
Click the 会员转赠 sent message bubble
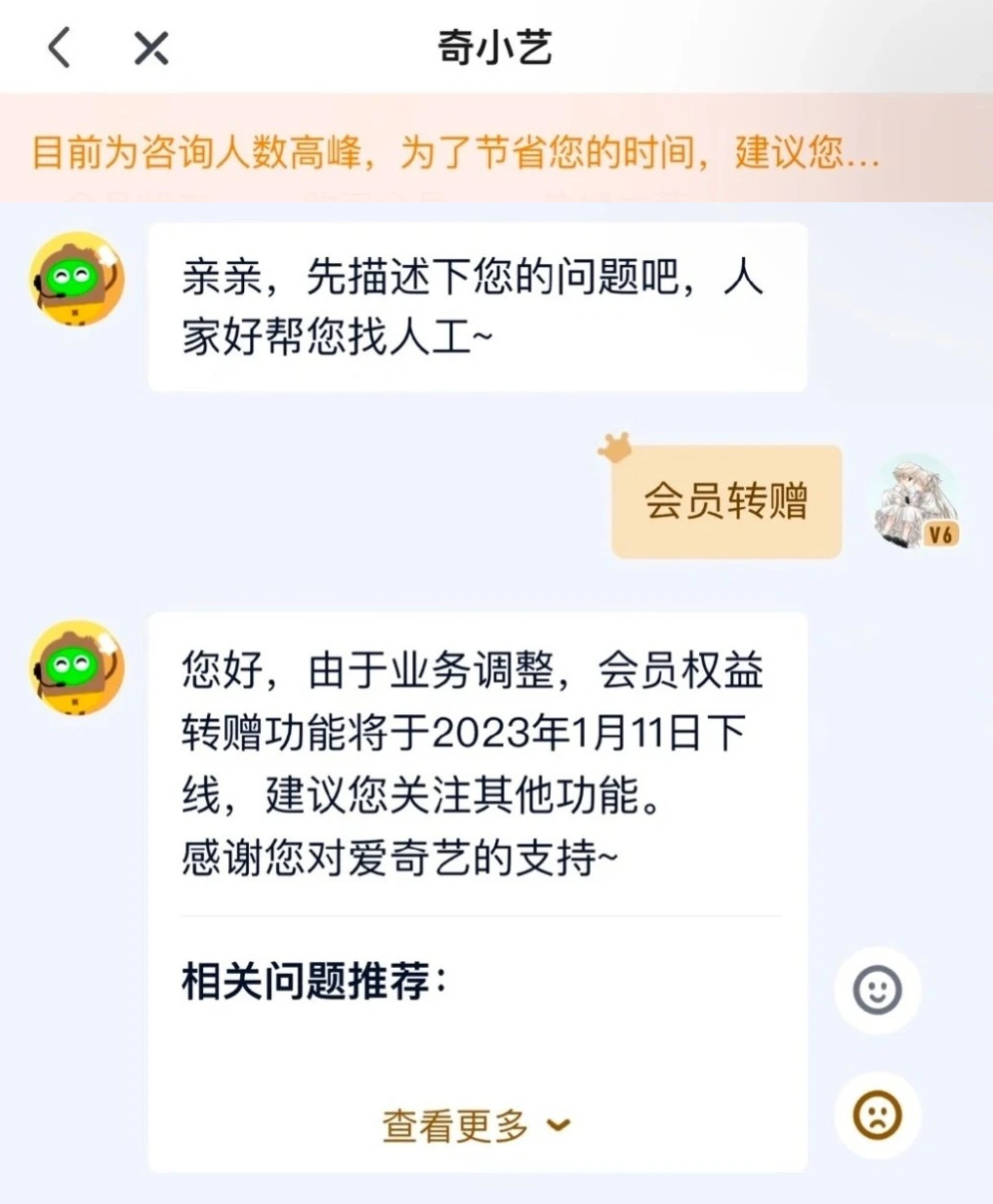click(x=726, y=501)
